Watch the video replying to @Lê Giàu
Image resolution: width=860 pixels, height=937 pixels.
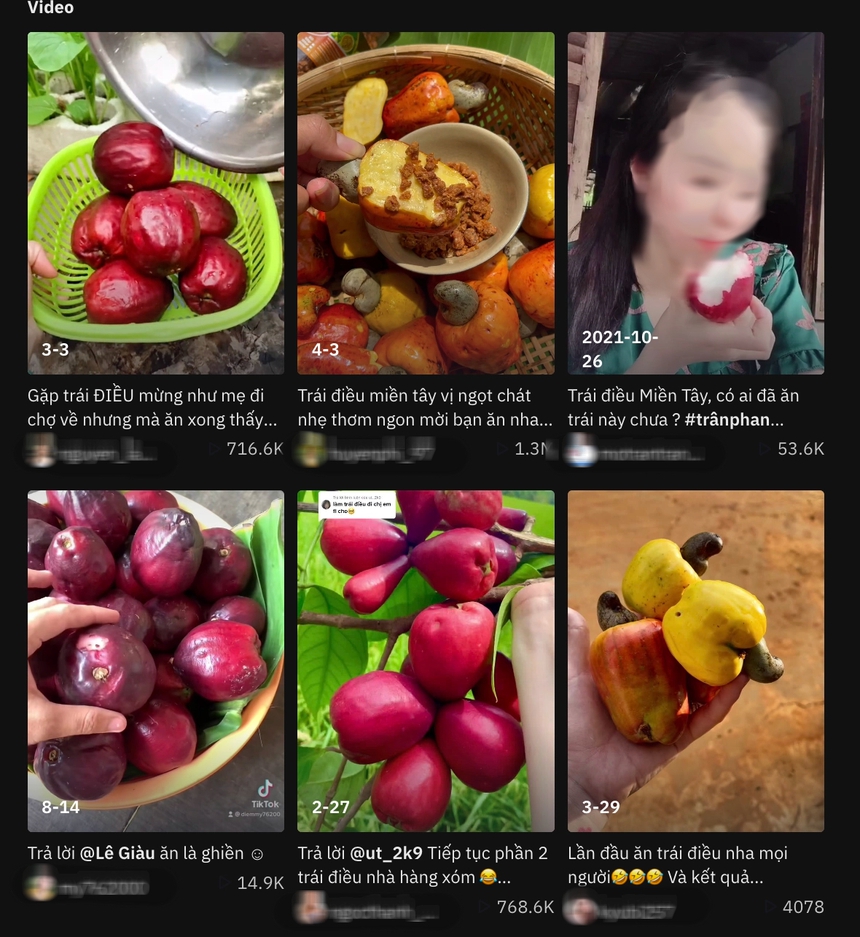point(155,660)
